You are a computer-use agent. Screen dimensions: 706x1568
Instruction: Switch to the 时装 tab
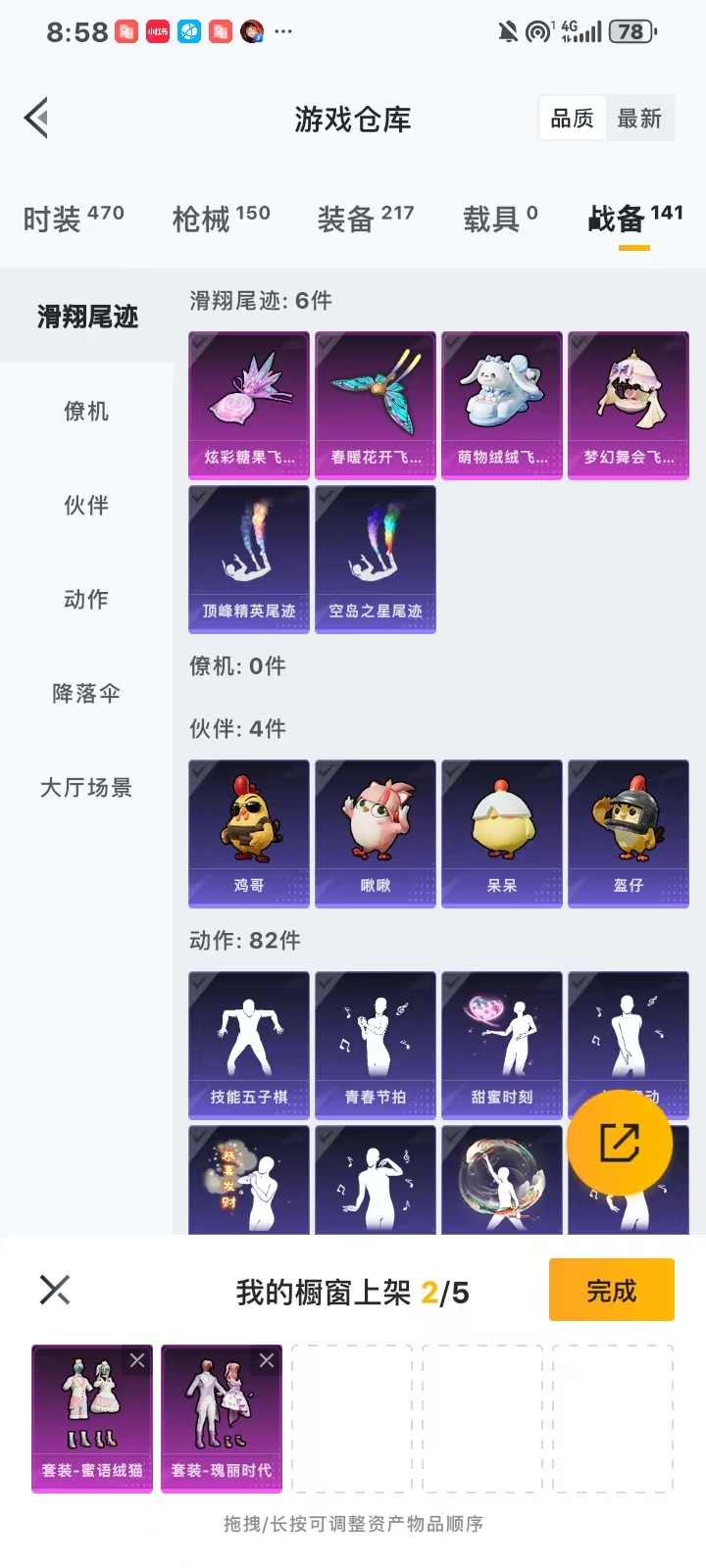(73, 218)
